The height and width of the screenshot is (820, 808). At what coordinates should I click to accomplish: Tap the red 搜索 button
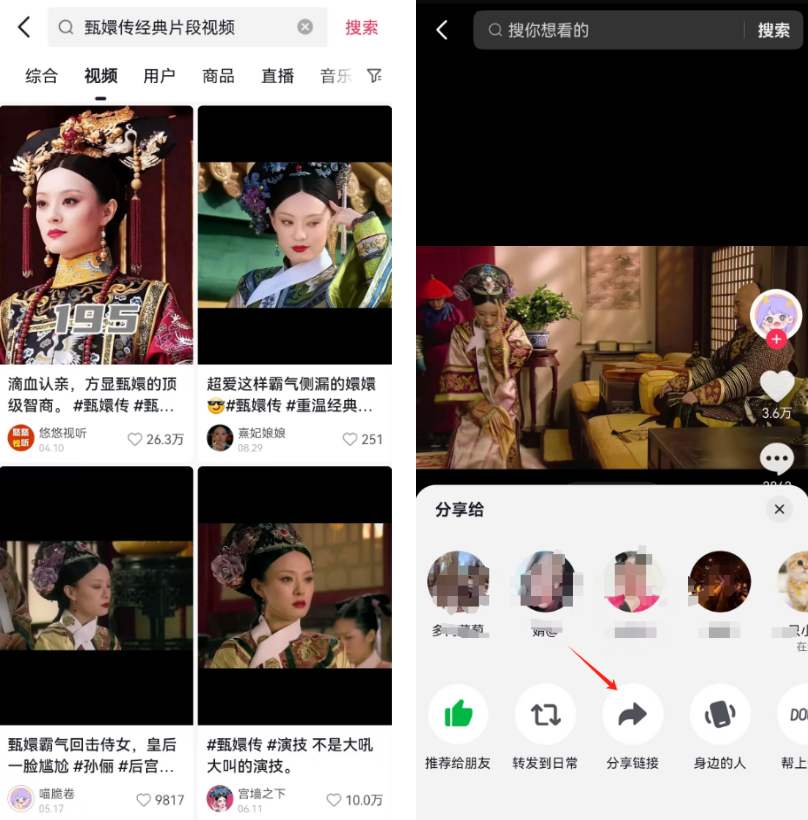tap(361, 27)
